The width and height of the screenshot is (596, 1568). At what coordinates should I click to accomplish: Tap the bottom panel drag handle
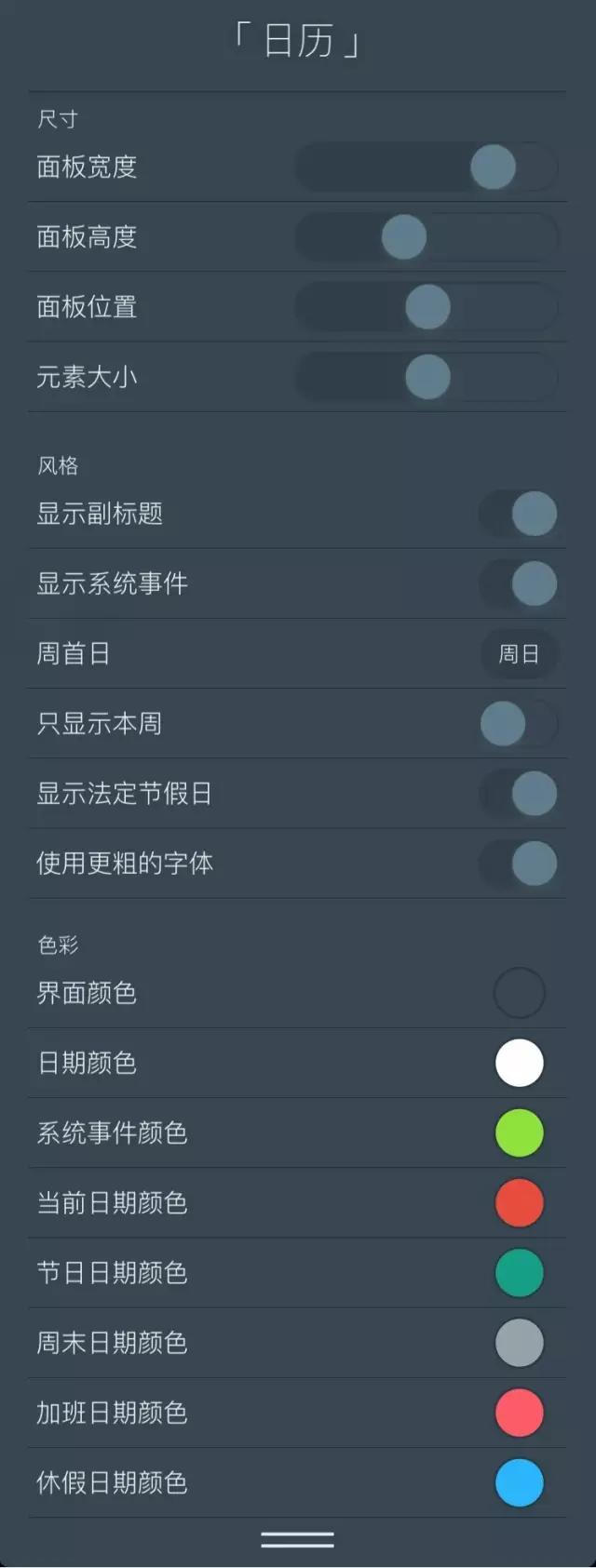pyautogui.click(x=297, y=1540)
